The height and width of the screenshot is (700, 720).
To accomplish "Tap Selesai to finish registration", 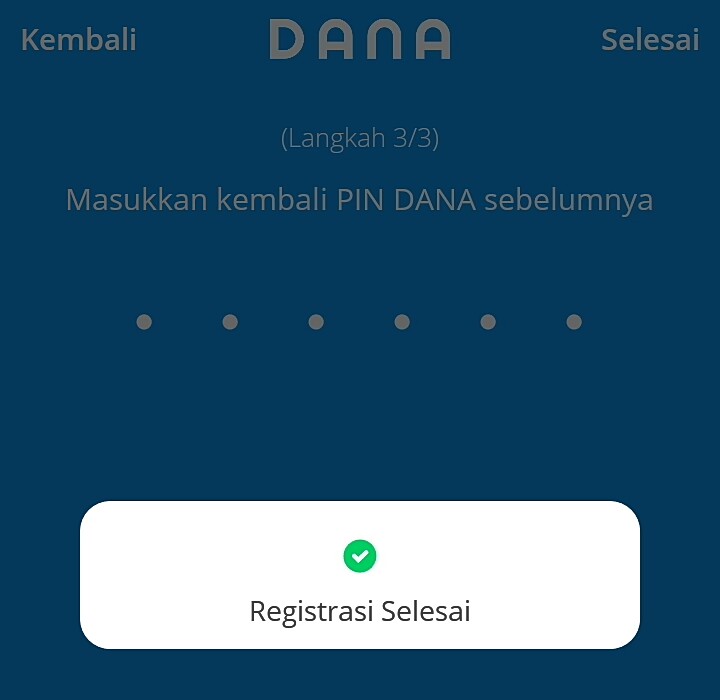I will click(649, 40).
